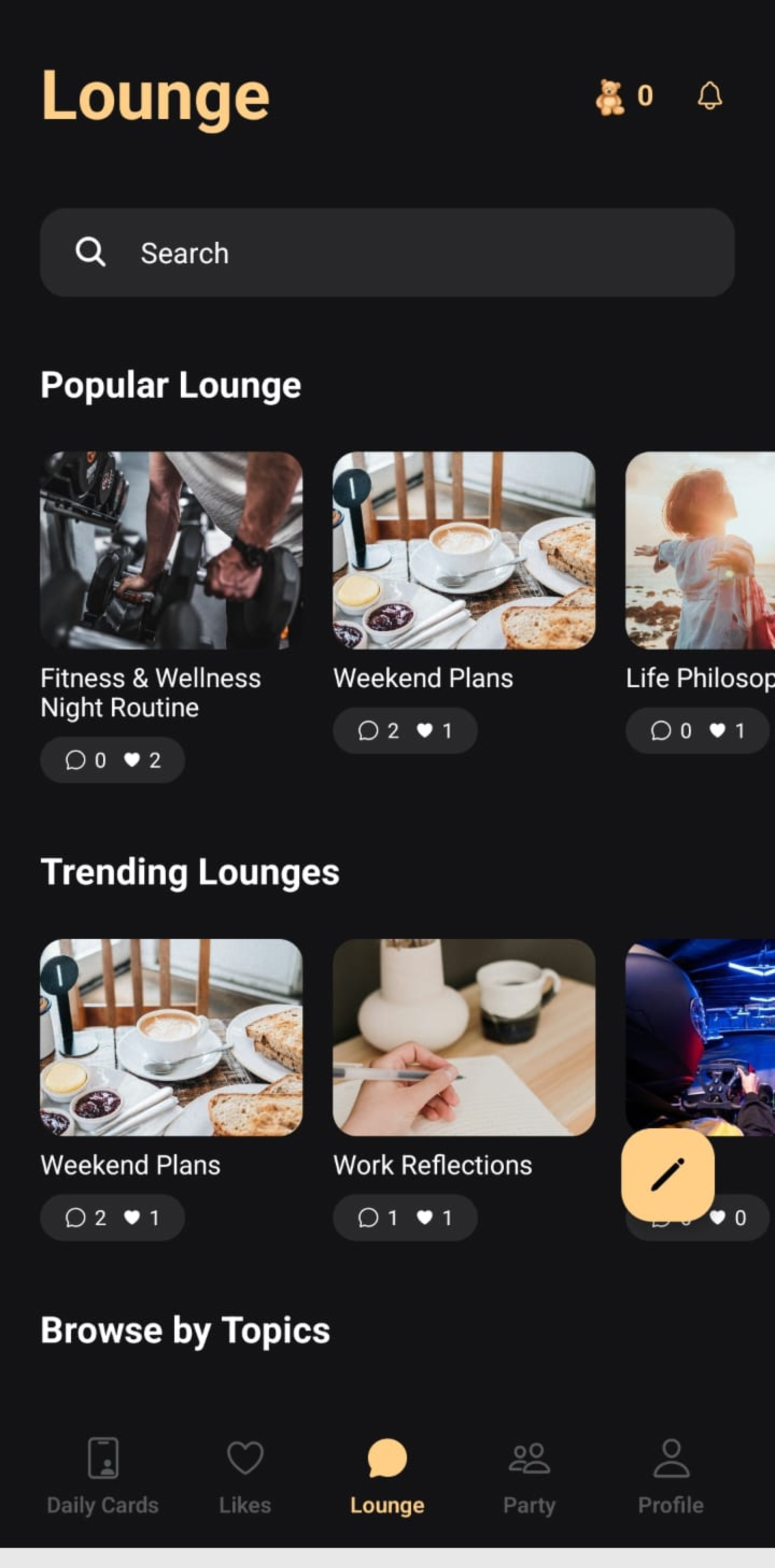Open the Party people icon
This screenshot has width=775, height=1568.
529,1456
